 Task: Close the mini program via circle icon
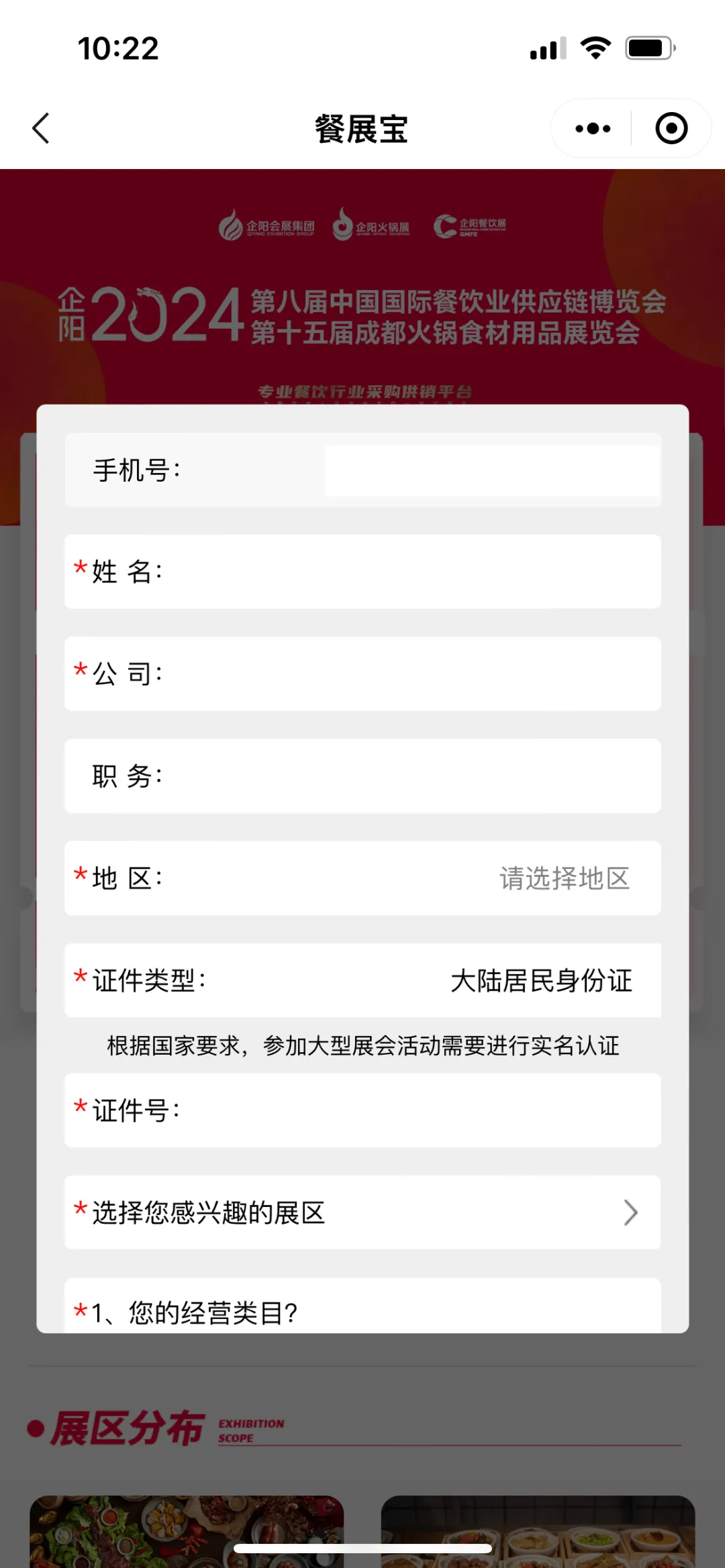(x=671, y=128)
